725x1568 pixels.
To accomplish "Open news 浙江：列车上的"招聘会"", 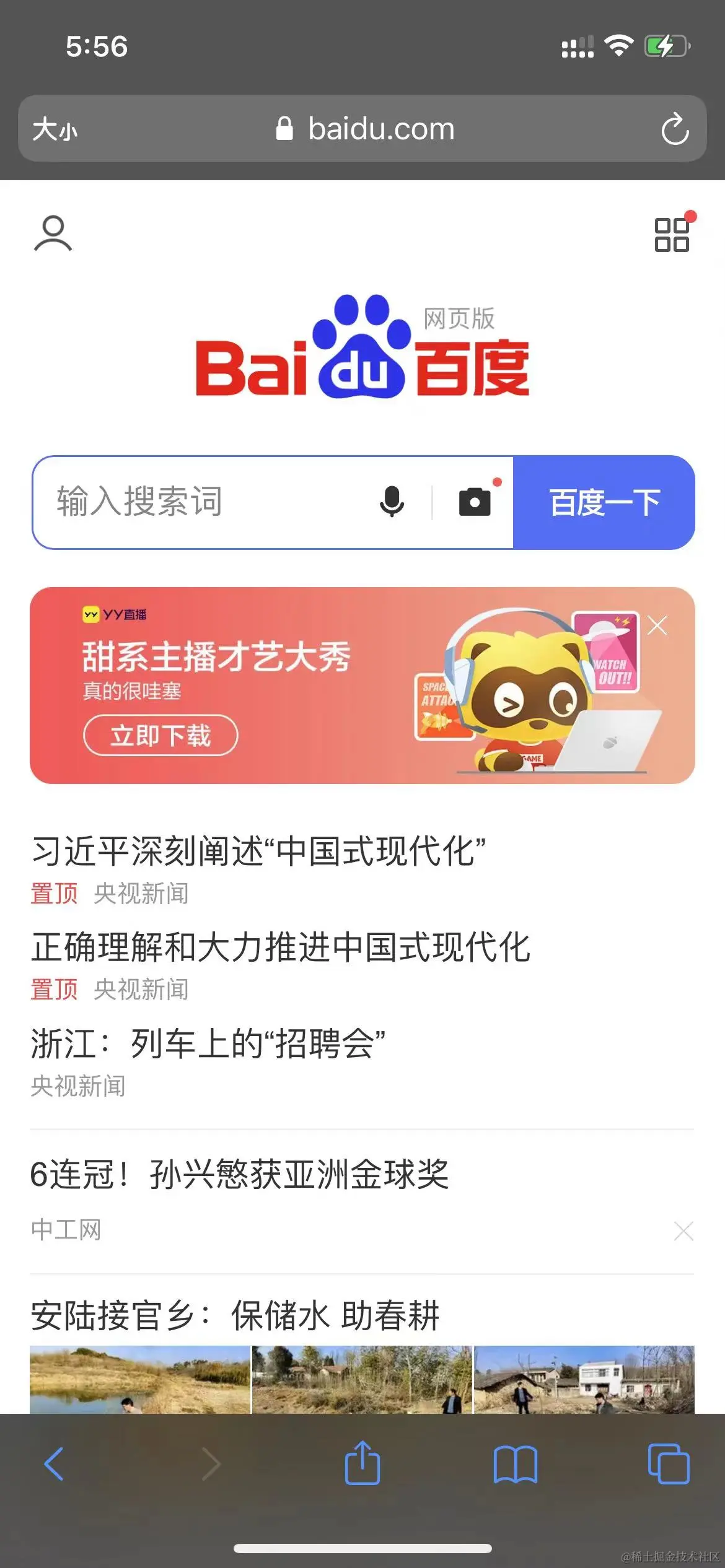I will point(208,1043).
